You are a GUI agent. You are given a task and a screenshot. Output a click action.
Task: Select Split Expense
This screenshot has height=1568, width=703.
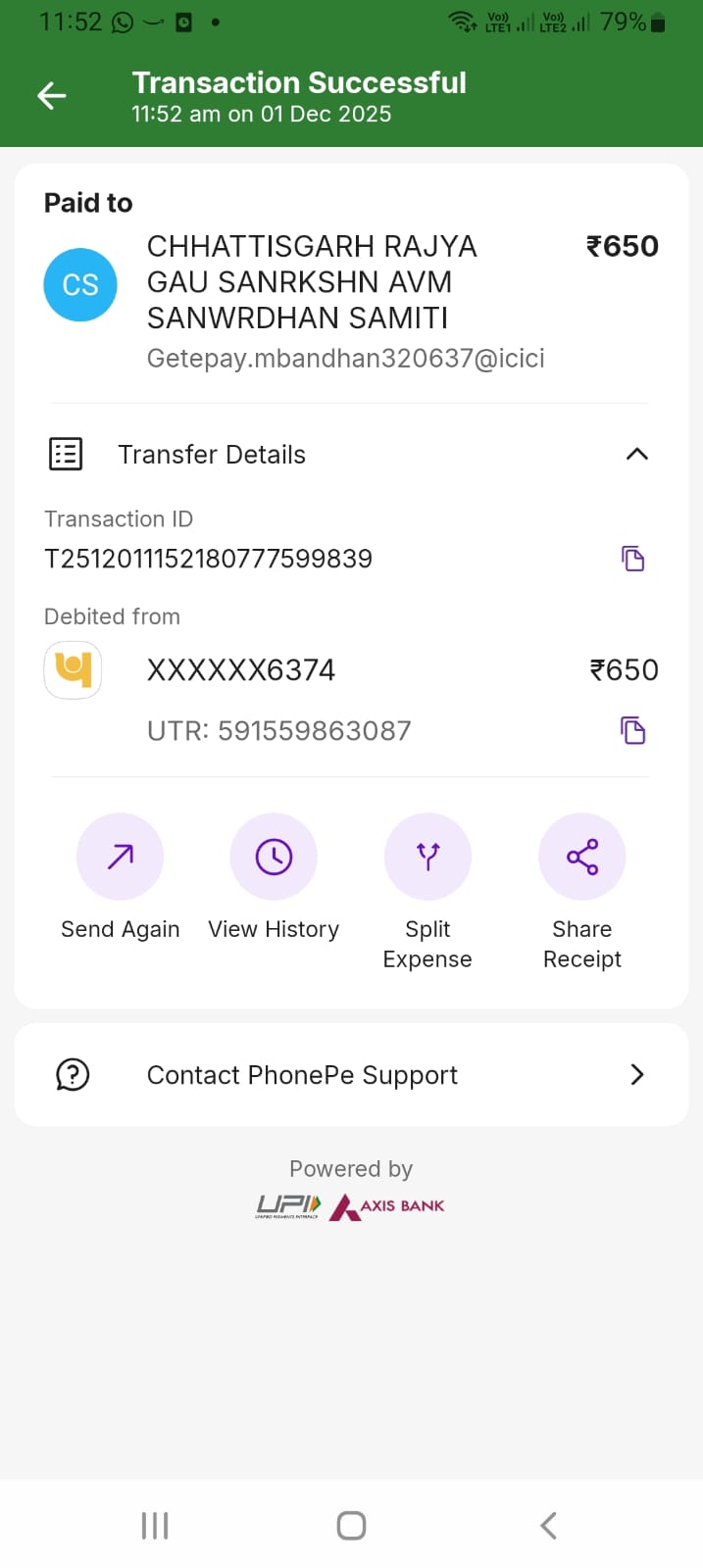point(427,857)
